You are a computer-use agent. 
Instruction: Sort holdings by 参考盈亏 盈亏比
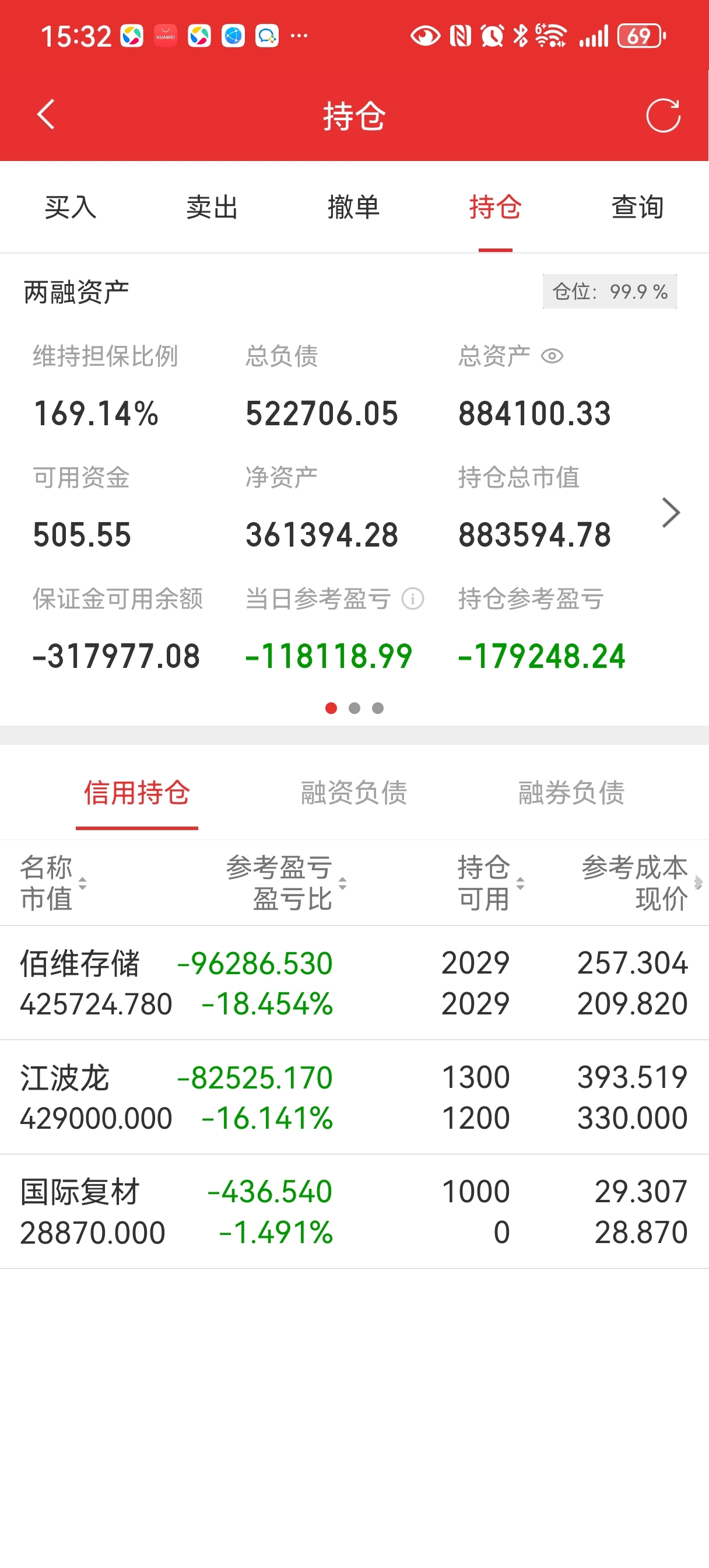286,883
